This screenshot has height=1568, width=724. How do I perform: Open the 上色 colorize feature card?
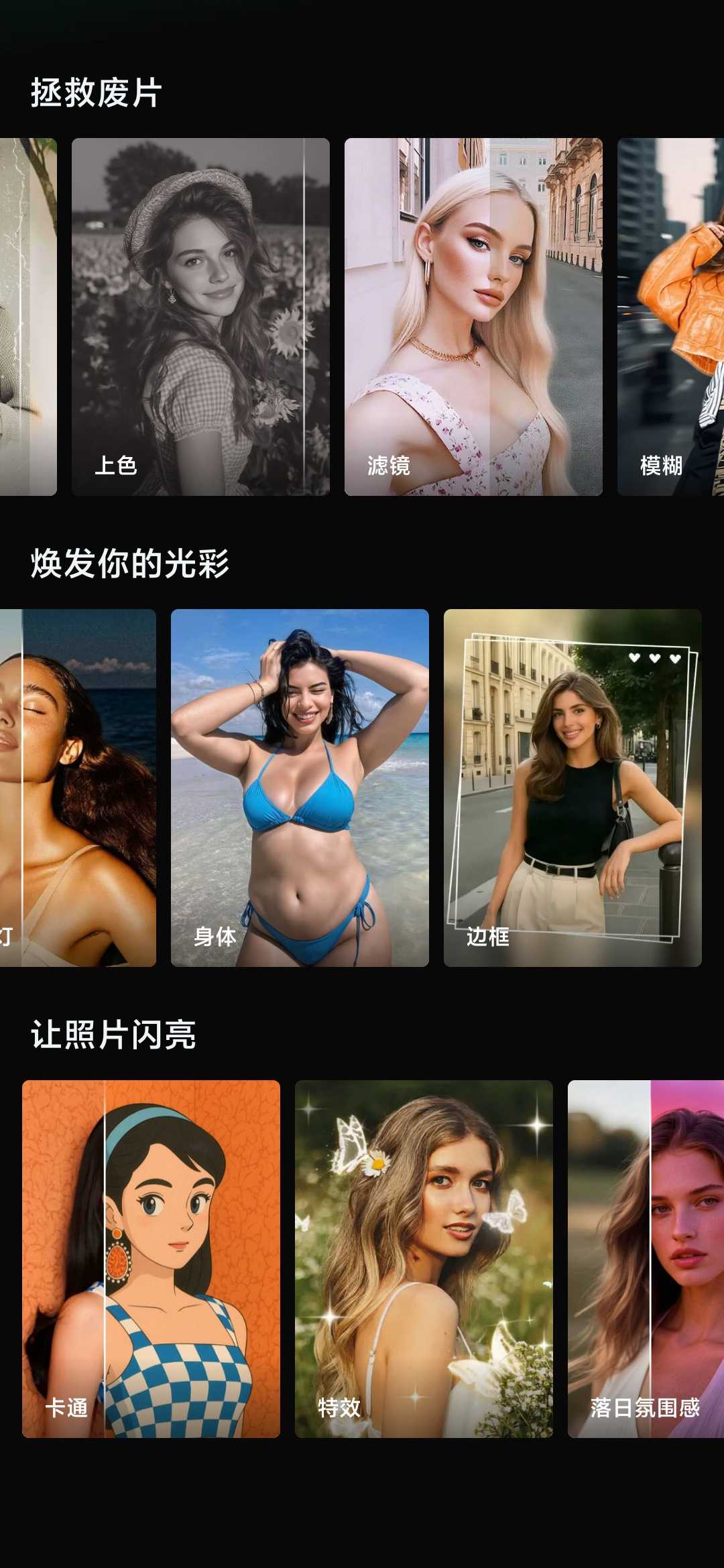[x=200, y=316]
